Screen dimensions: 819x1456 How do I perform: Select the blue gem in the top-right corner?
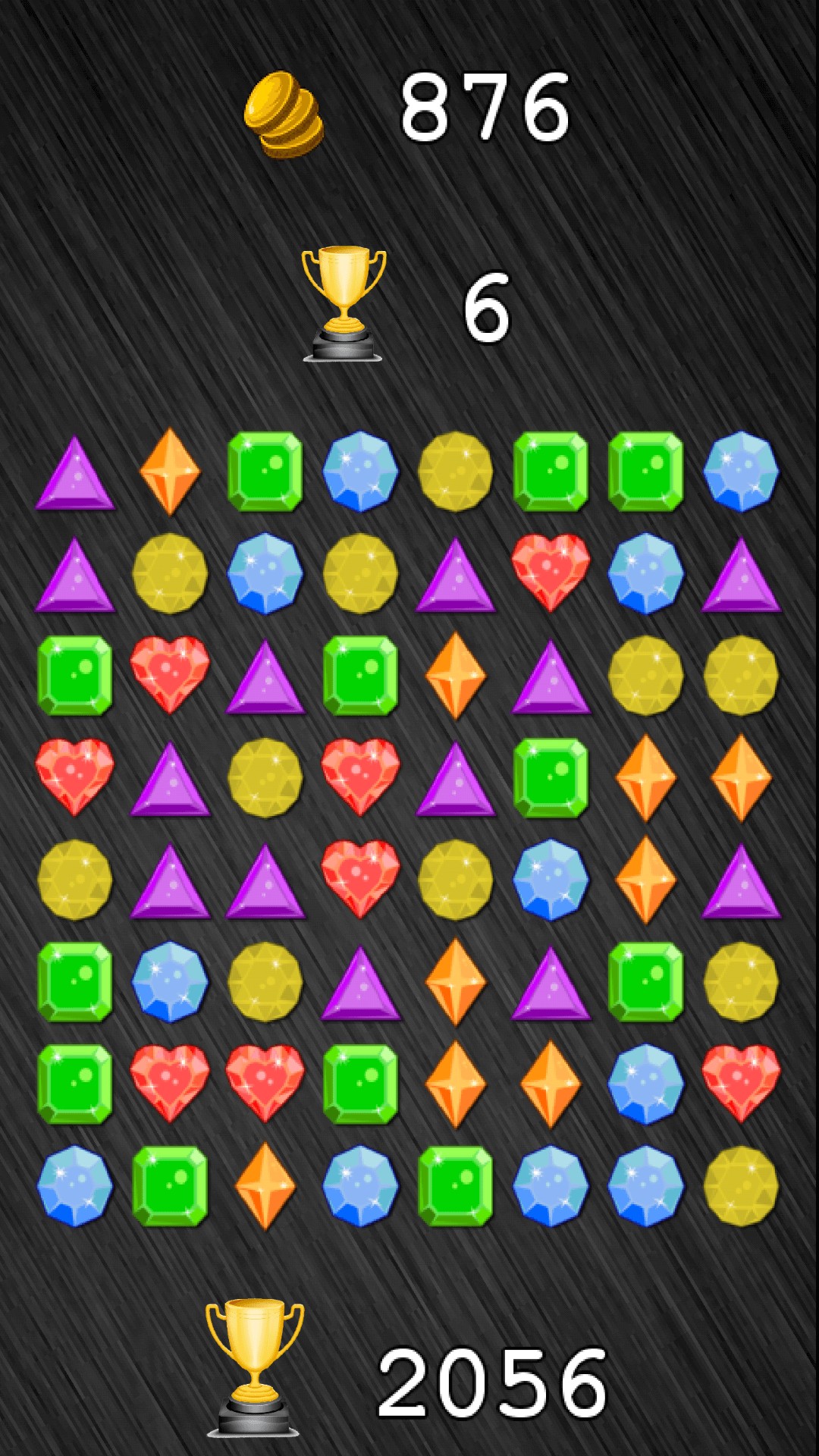click(741, 471)
